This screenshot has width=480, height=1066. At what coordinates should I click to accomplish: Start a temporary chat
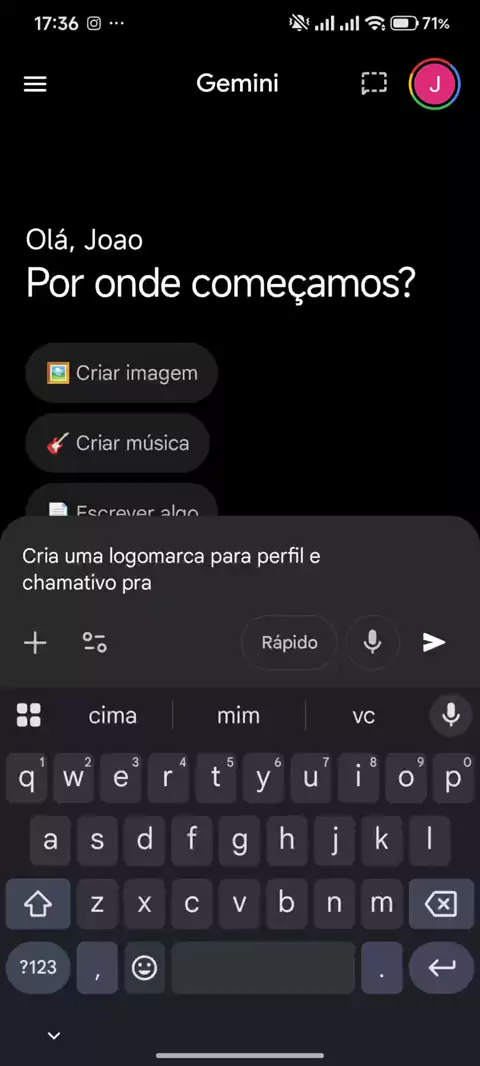pyautogui.click(x=373, y=84)
